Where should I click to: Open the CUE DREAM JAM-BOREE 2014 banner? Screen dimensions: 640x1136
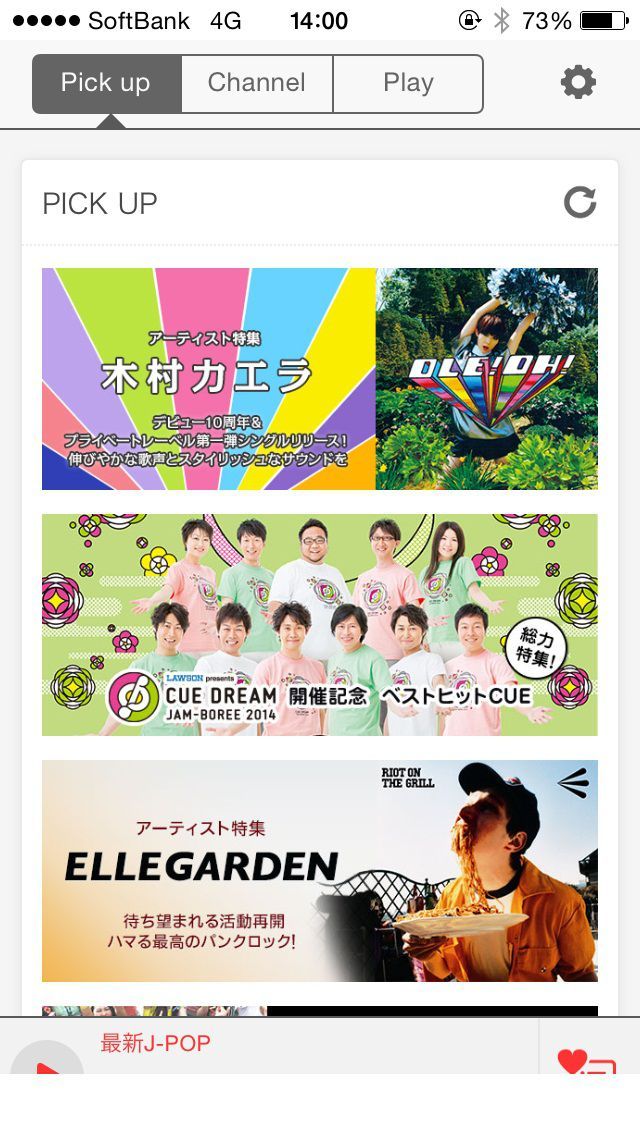[320, 625]
